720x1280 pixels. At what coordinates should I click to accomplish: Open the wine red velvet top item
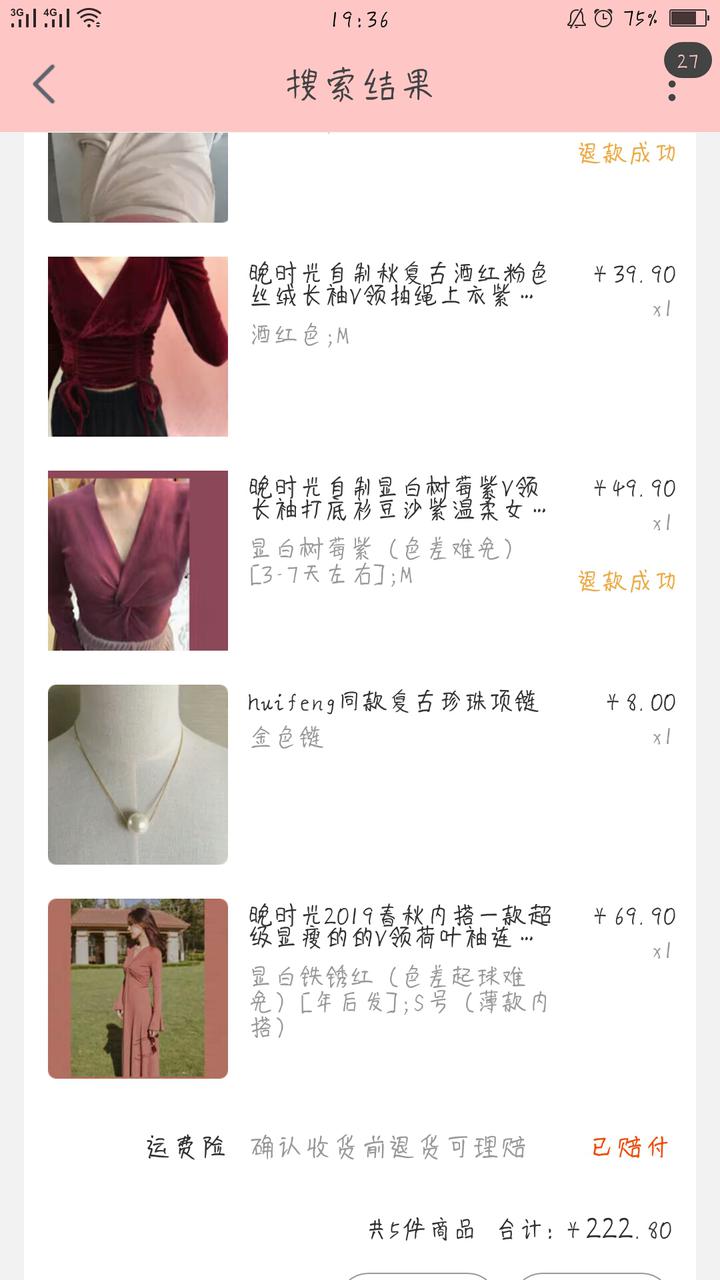tap(360, 347)
